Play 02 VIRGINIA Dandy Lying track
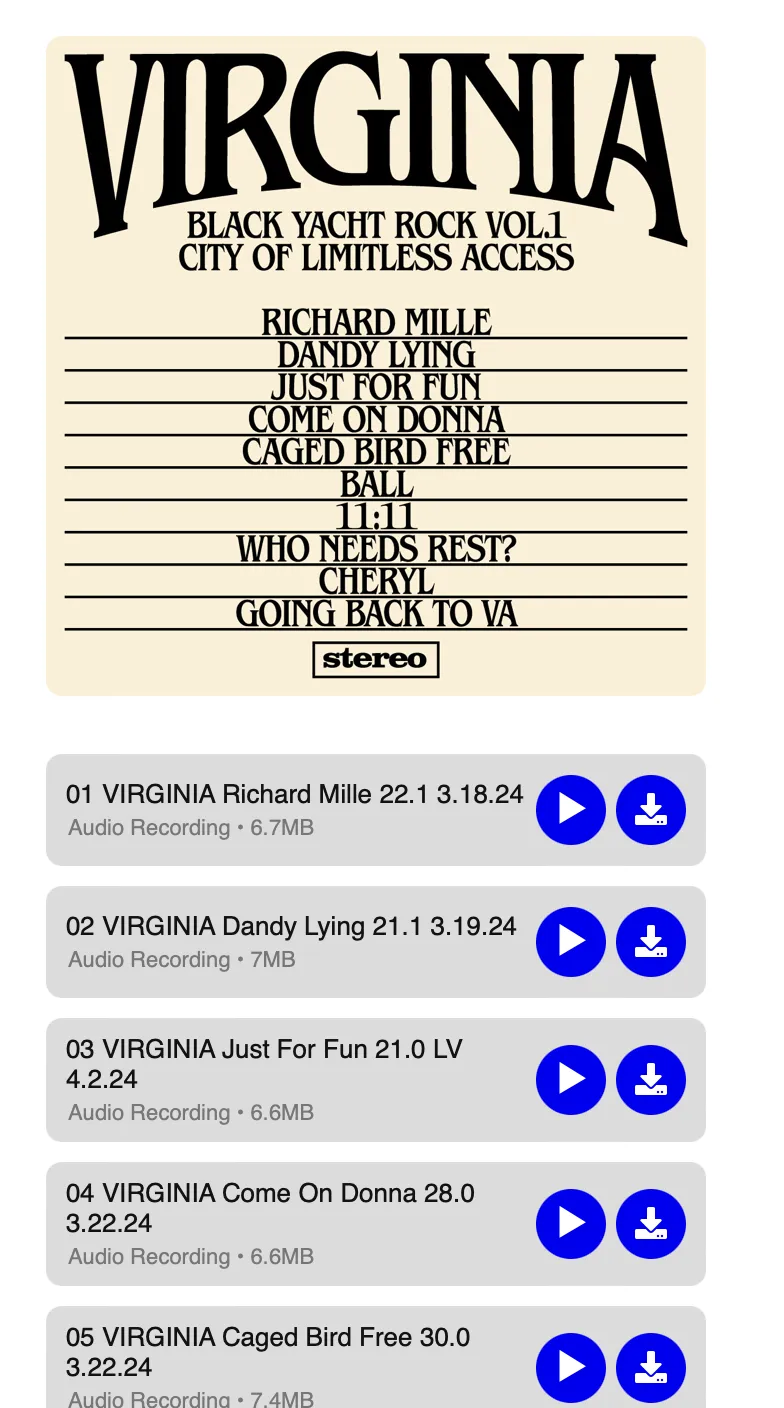Image resolution: width=784 pixels, height=1408 pixels. point(571,942)
